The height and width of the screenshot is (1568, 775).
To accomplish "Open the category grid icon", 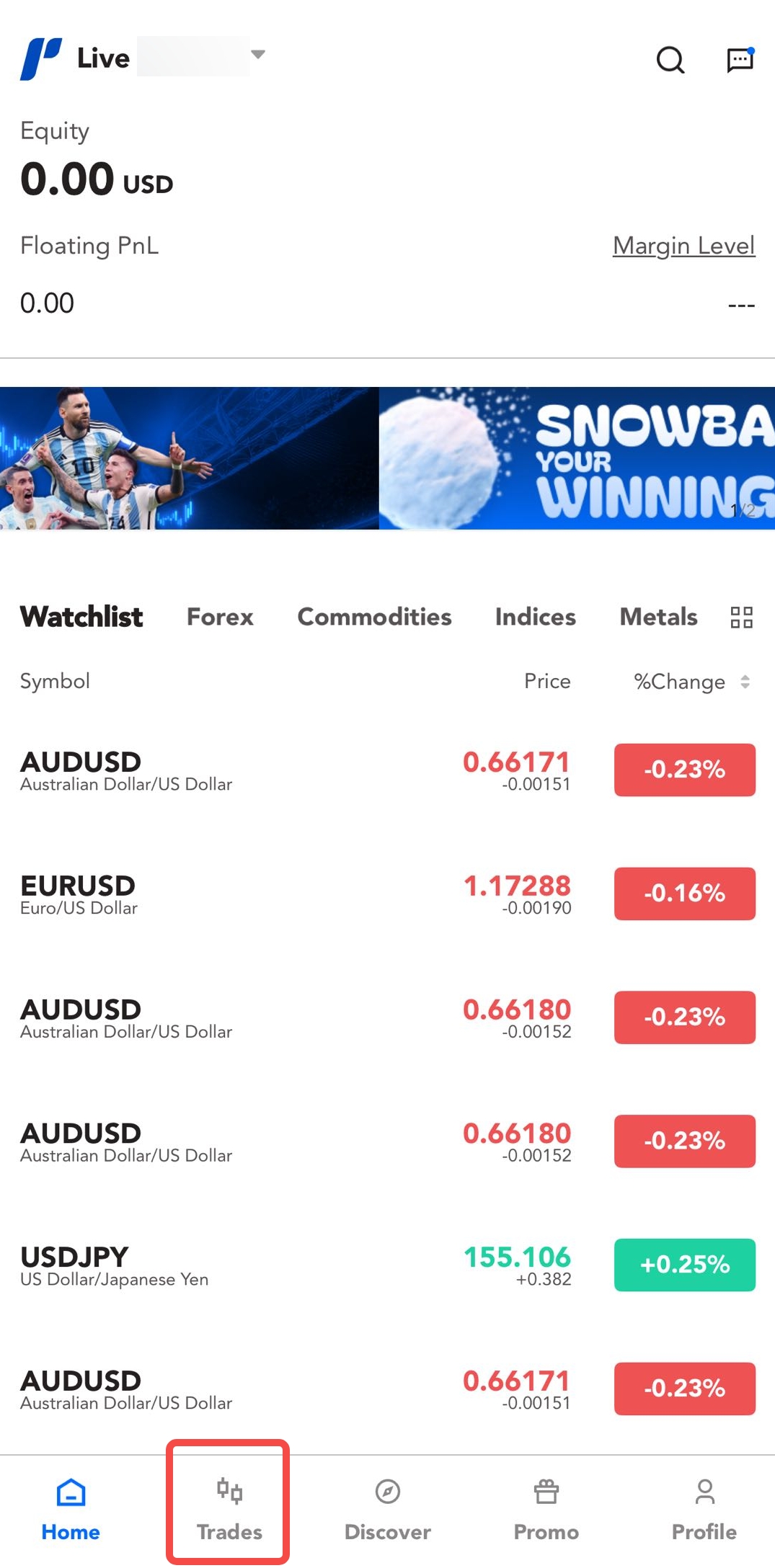I will (741, 618).
